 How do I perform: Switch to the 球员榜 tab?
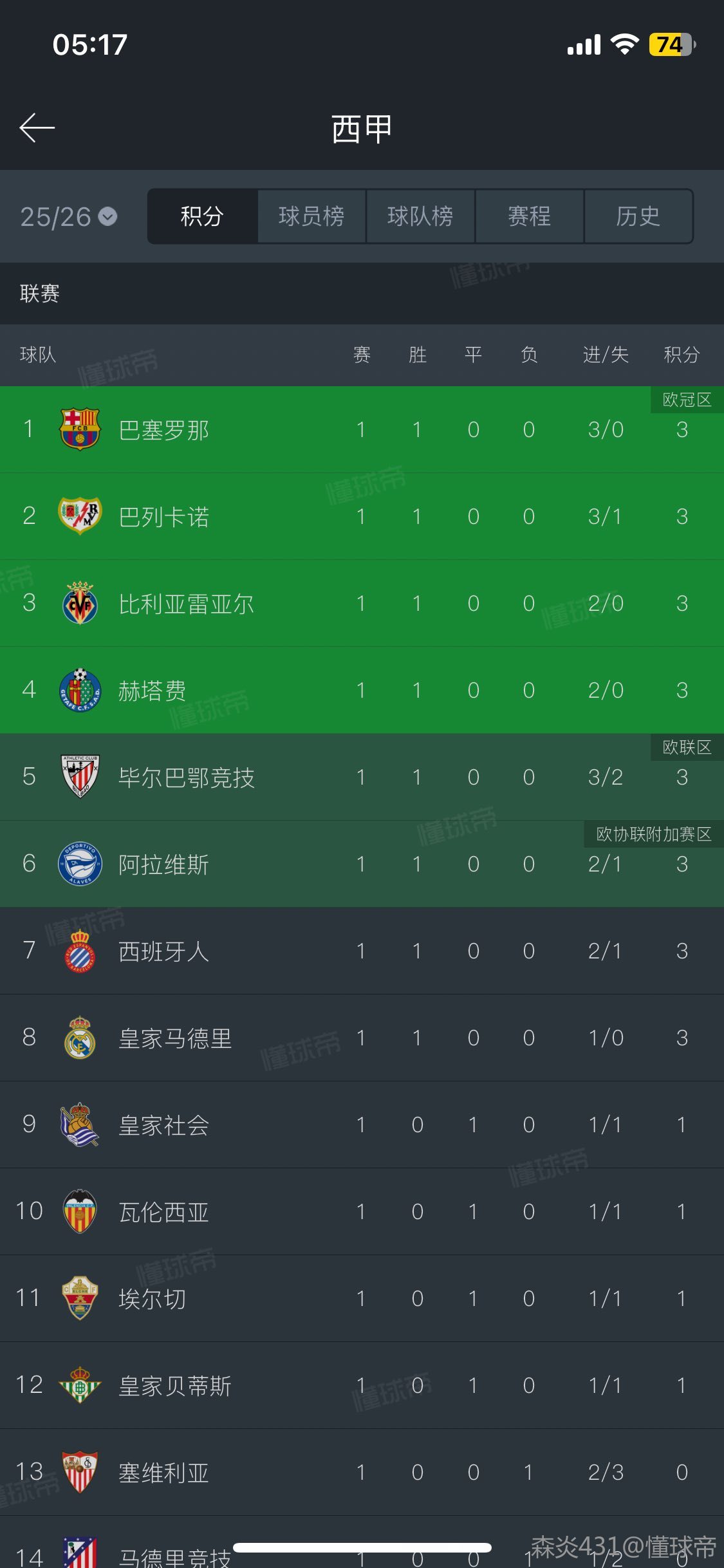pos(311,216)
